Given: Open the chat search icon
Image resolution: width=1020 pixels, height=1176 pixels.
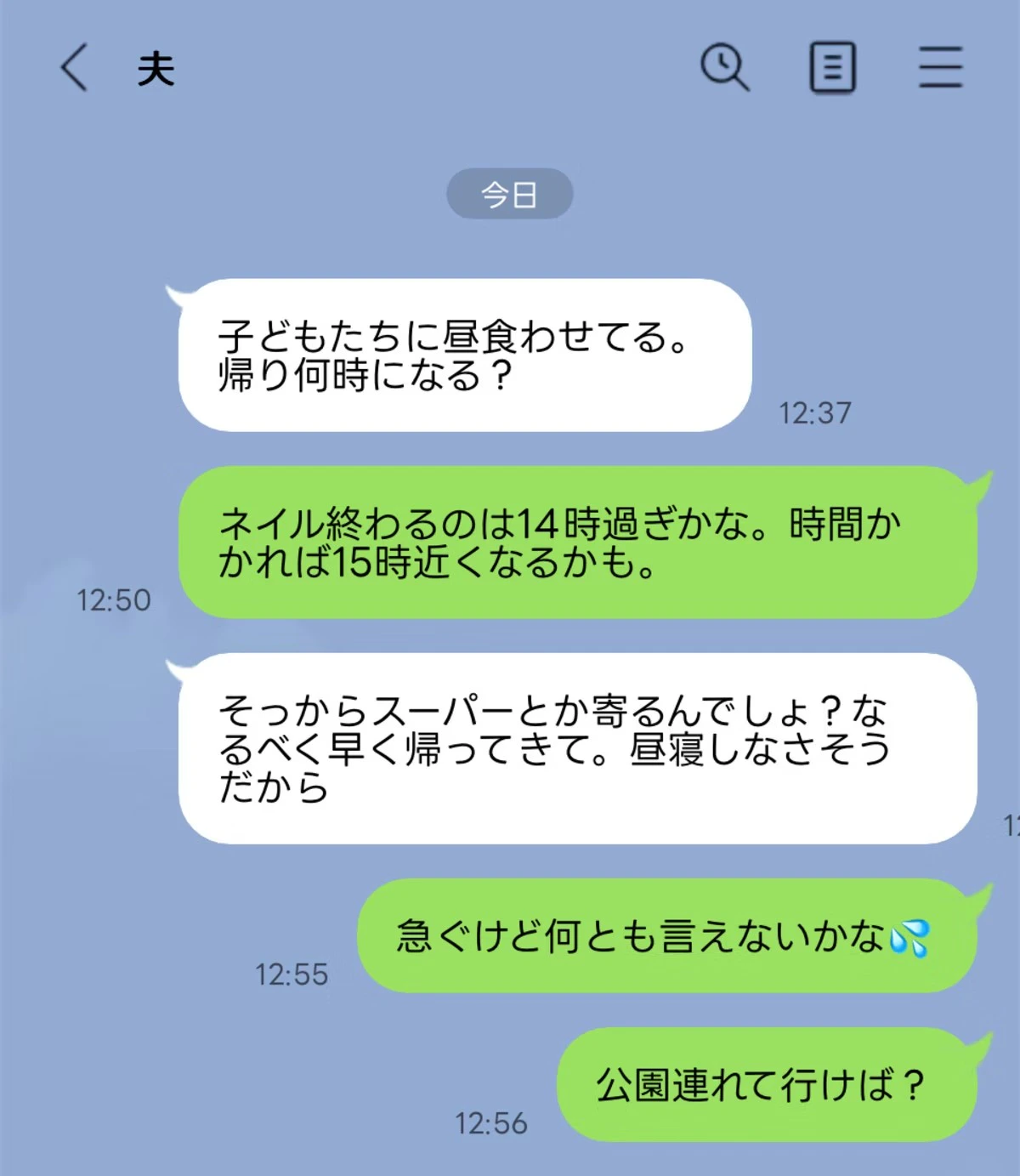Looking at the screenshot, I should [x=724, y=67].
